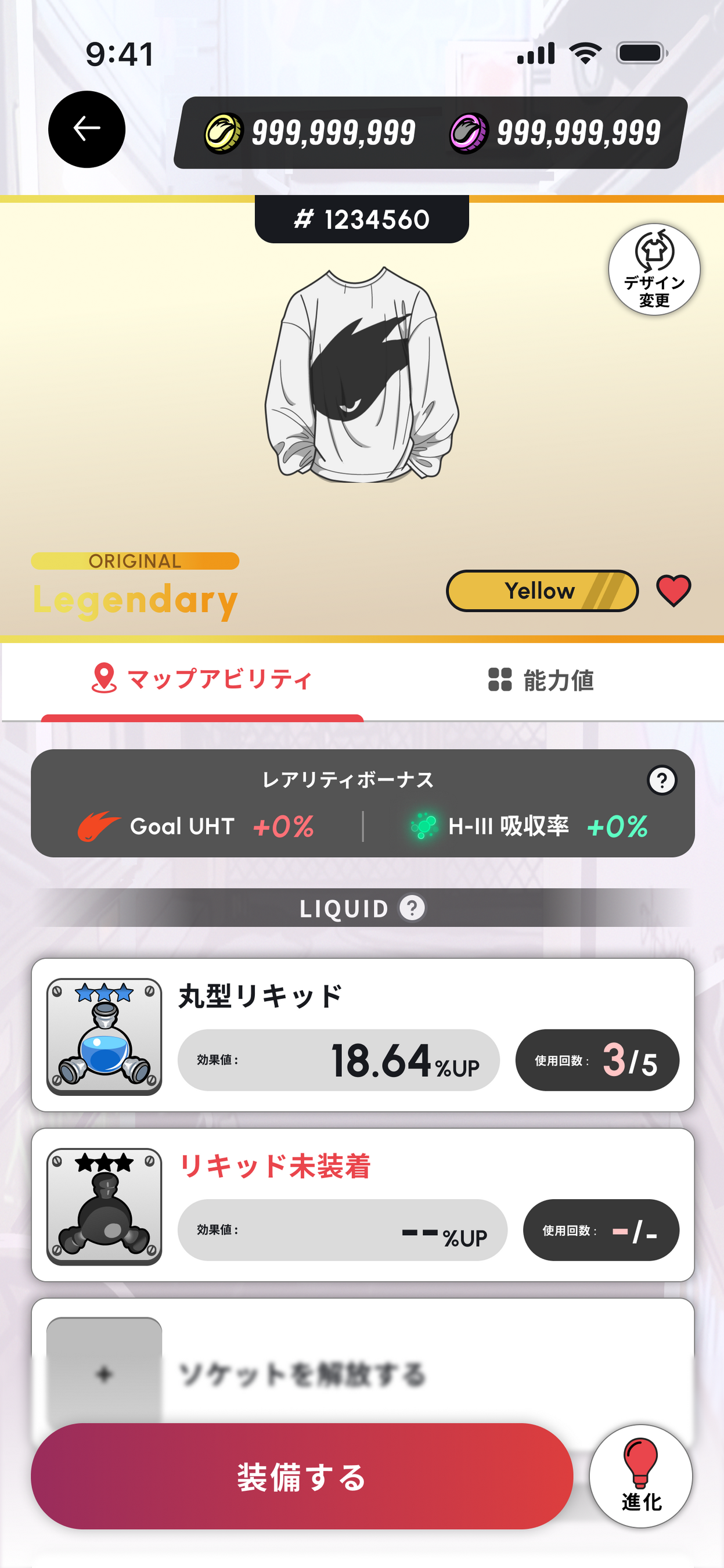Viewport: 724px width, 1568px height.
Task: Tap the Yellow color chip
Action: click(x=542, y=591)
